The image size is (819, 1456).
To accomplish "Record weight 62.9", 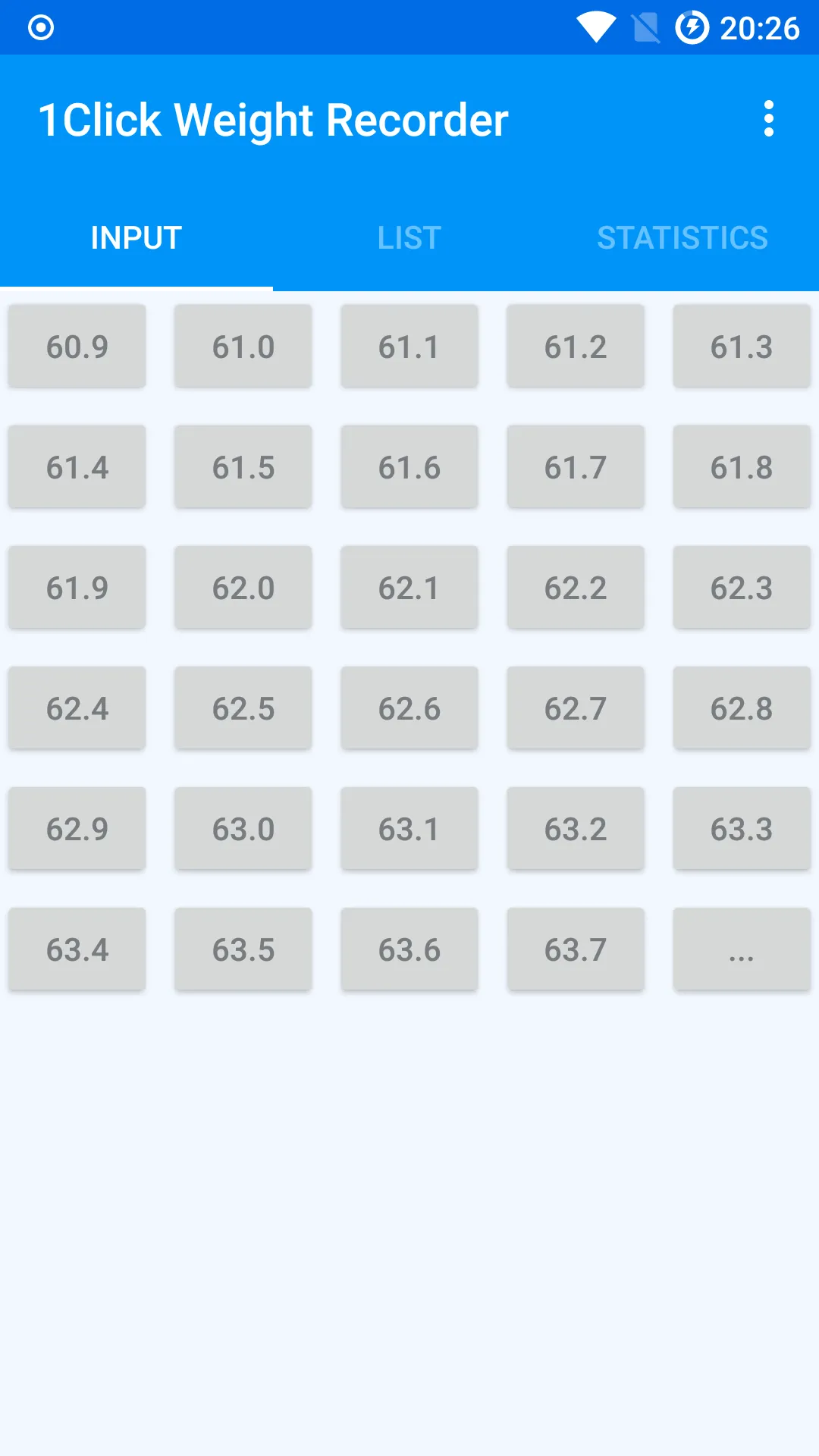I will [x=77, y=829].
